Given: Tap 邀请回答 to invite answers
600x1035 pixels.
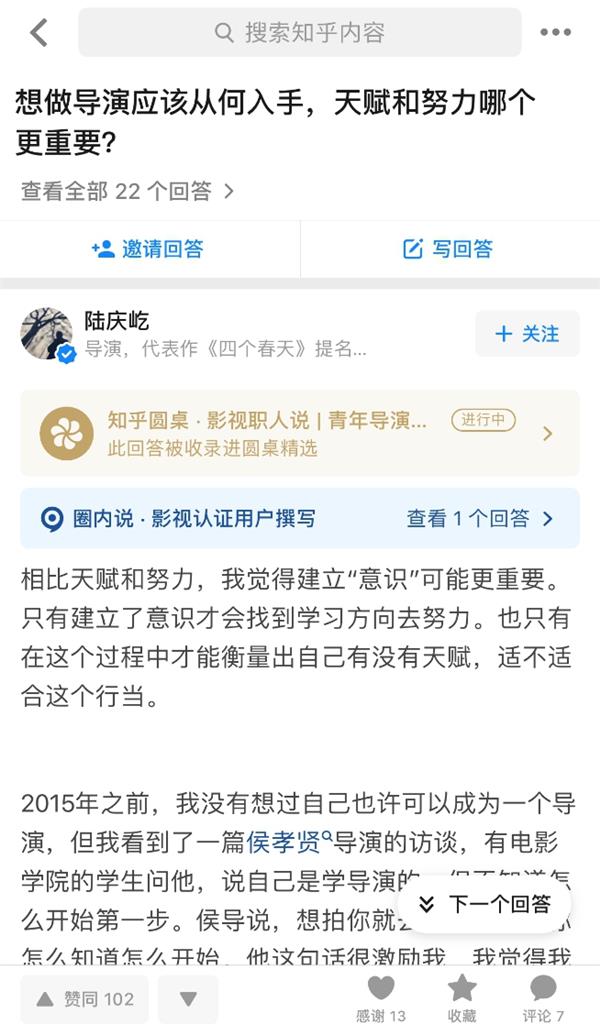Looking at the screenshot, I should coord(148,249).
